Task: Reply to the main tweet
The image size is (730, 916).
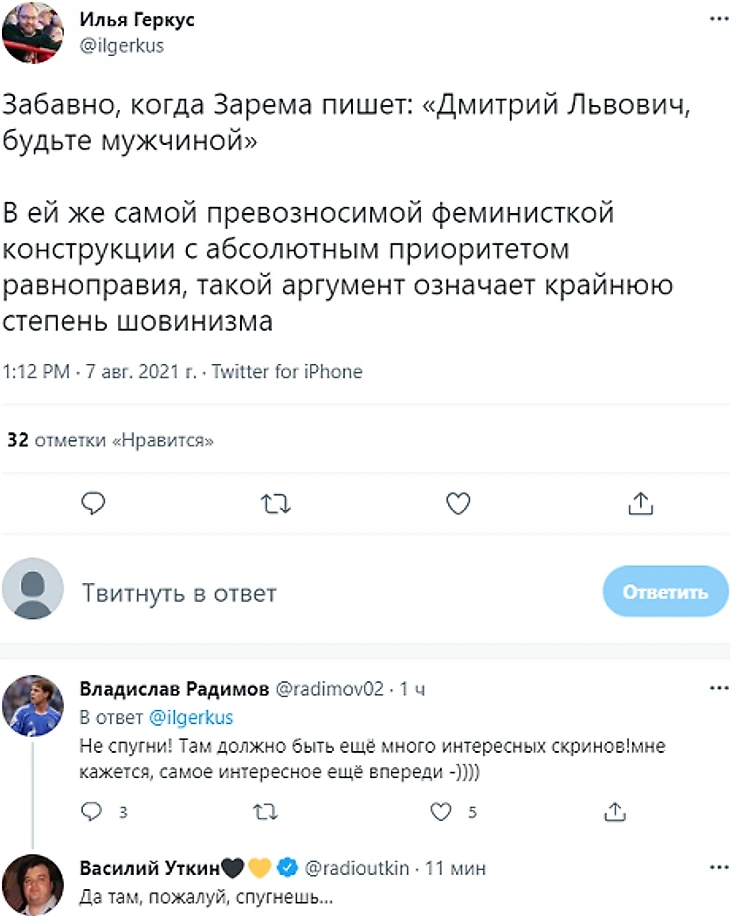Action: click(93, 504)
